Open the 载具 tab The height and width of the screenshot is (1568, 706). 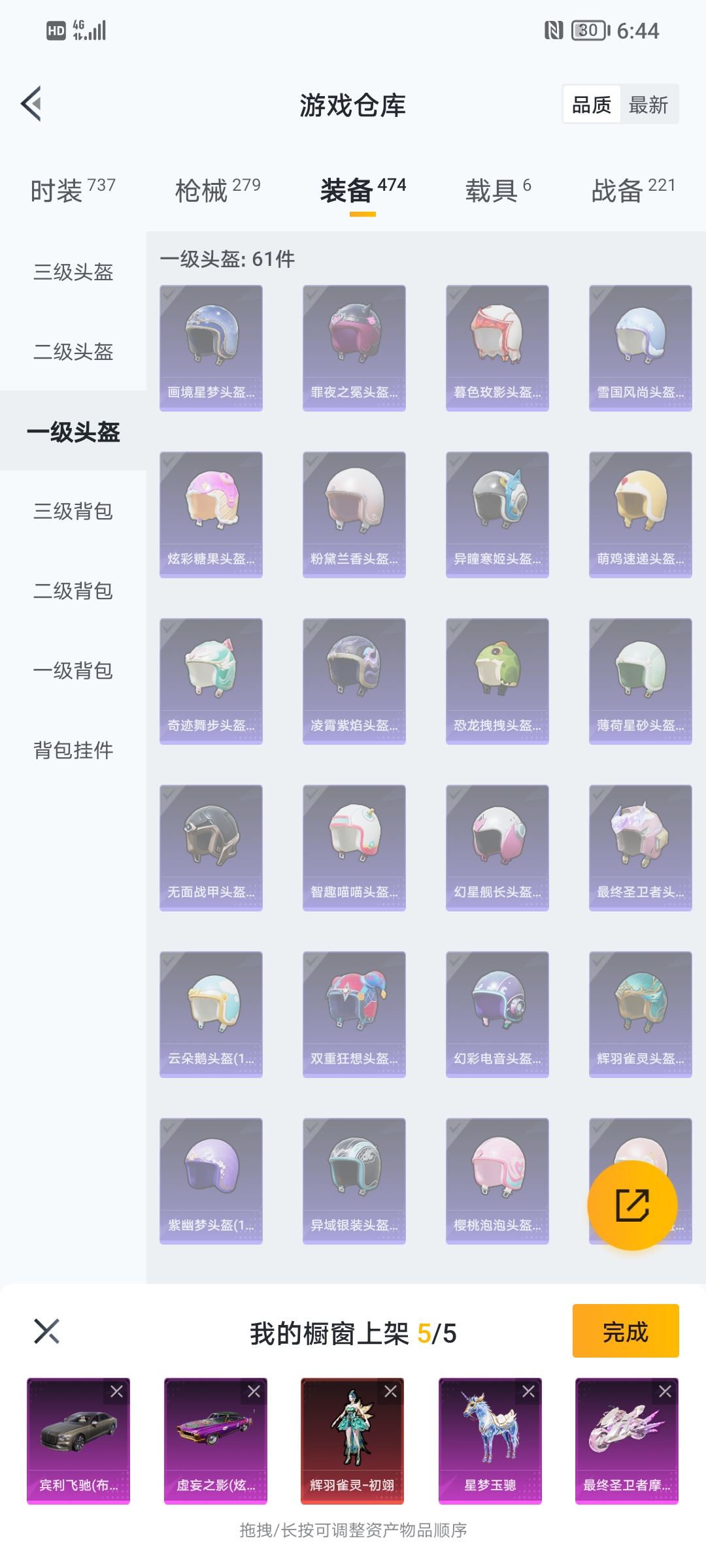[x=498, y=191]
